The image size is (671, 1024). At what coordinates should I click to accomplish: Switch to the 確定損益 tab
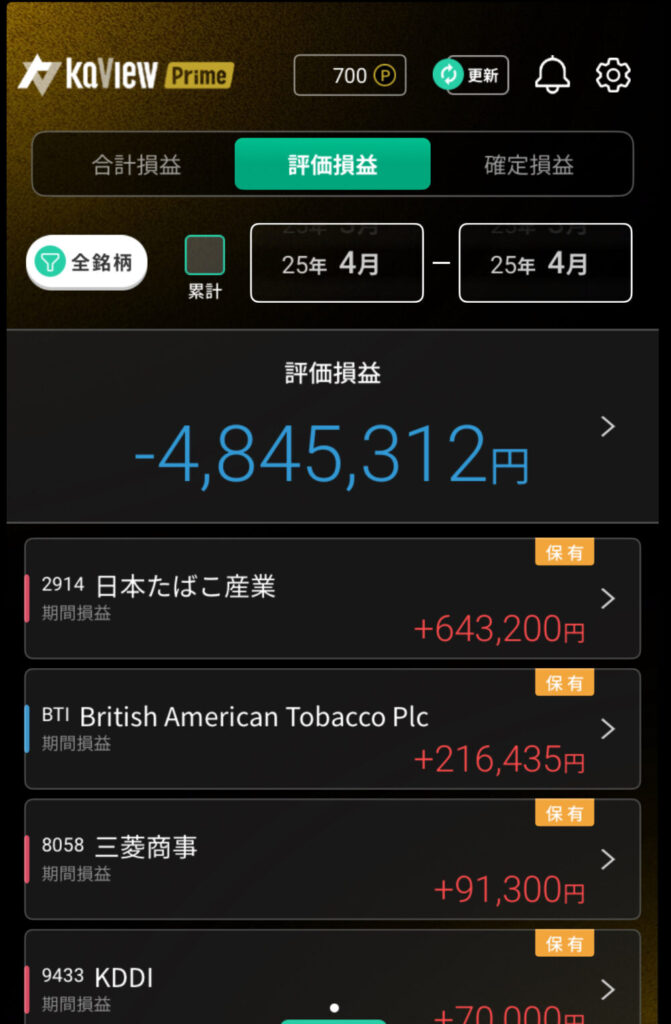529,165
